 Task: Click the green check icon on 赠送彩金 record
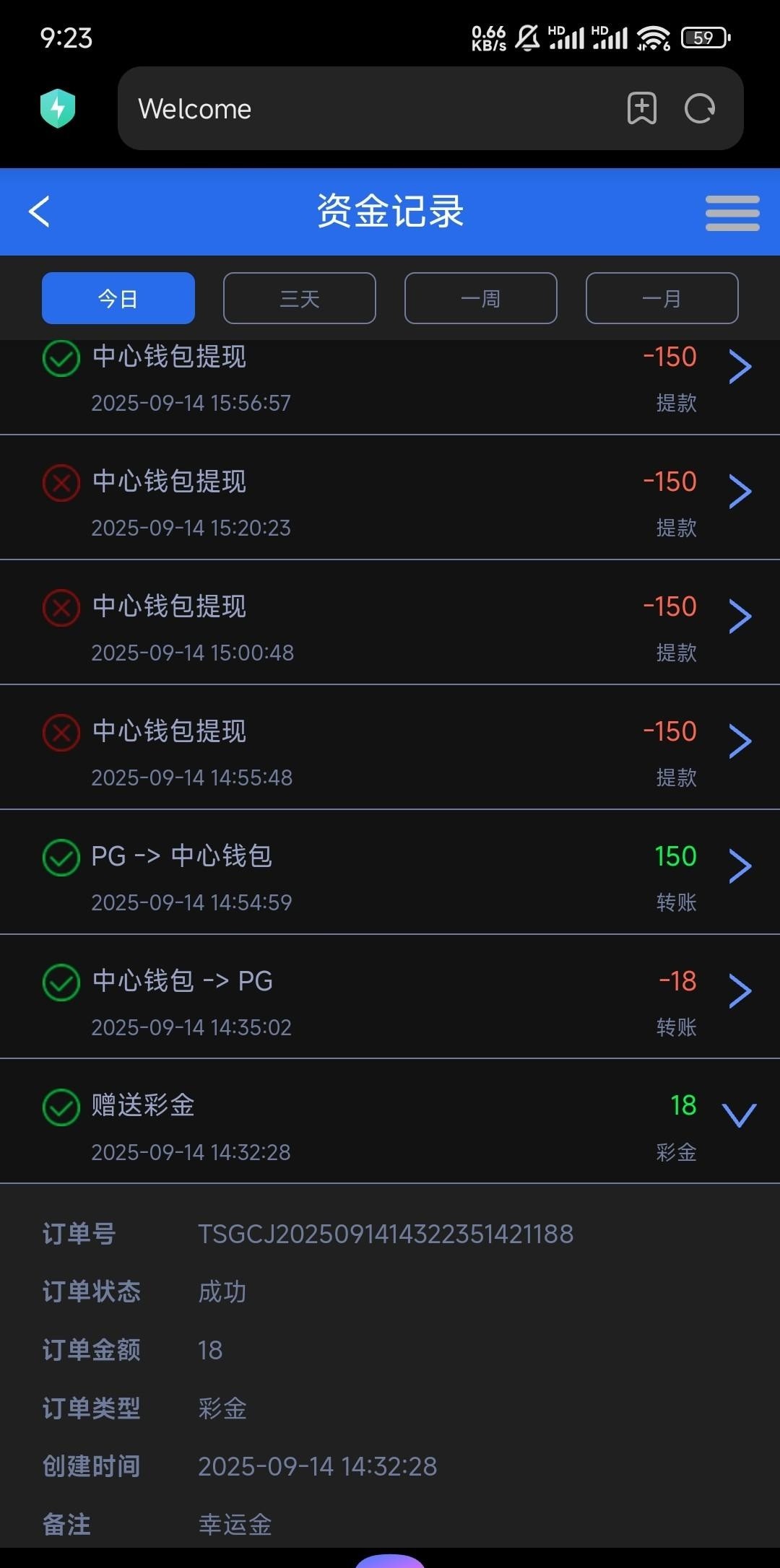pyautogui.click(x=61, y=1107)
